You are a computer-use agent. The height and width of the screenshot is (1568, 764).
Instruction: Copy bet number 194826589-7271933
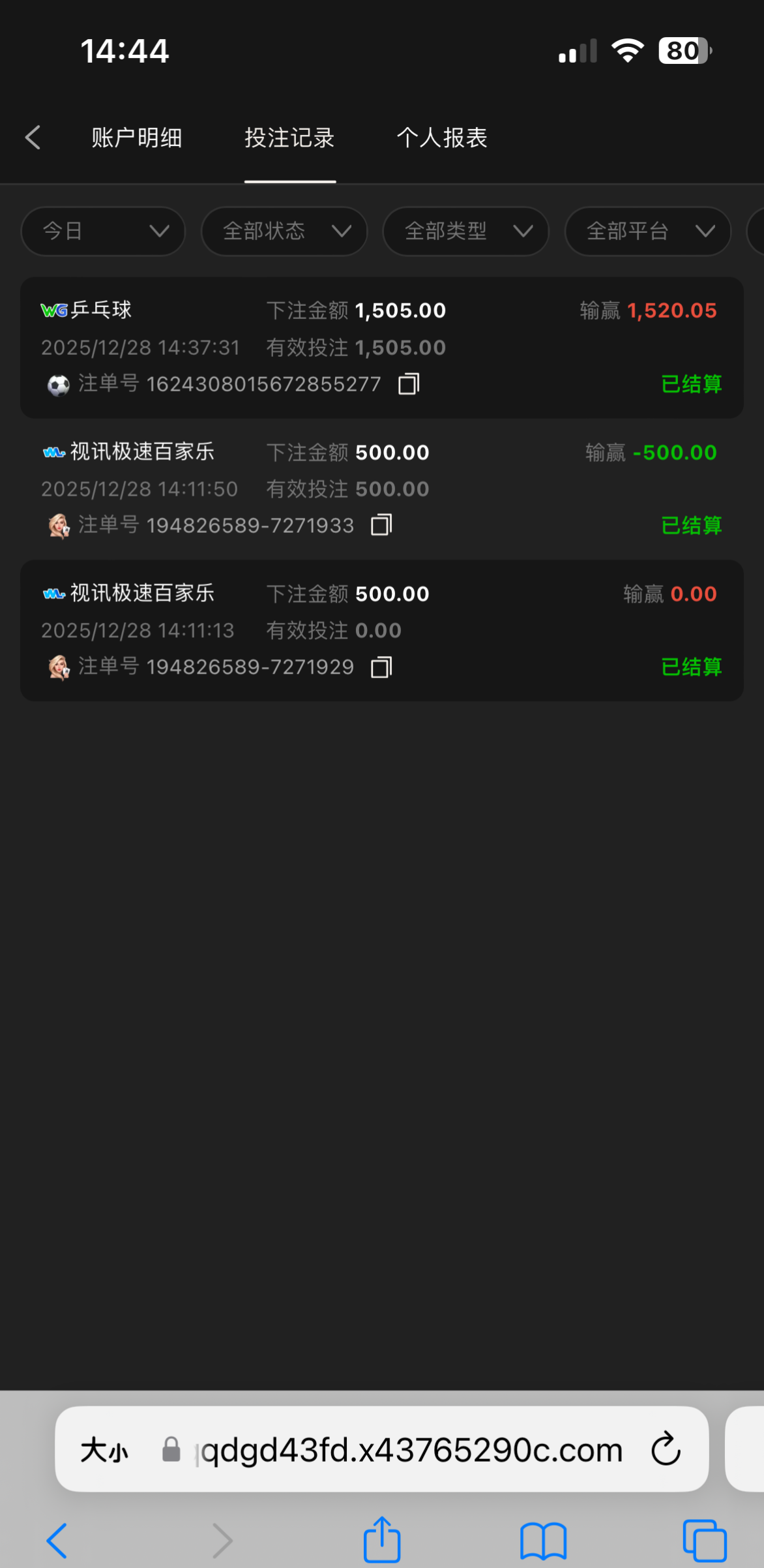point(381,525)
